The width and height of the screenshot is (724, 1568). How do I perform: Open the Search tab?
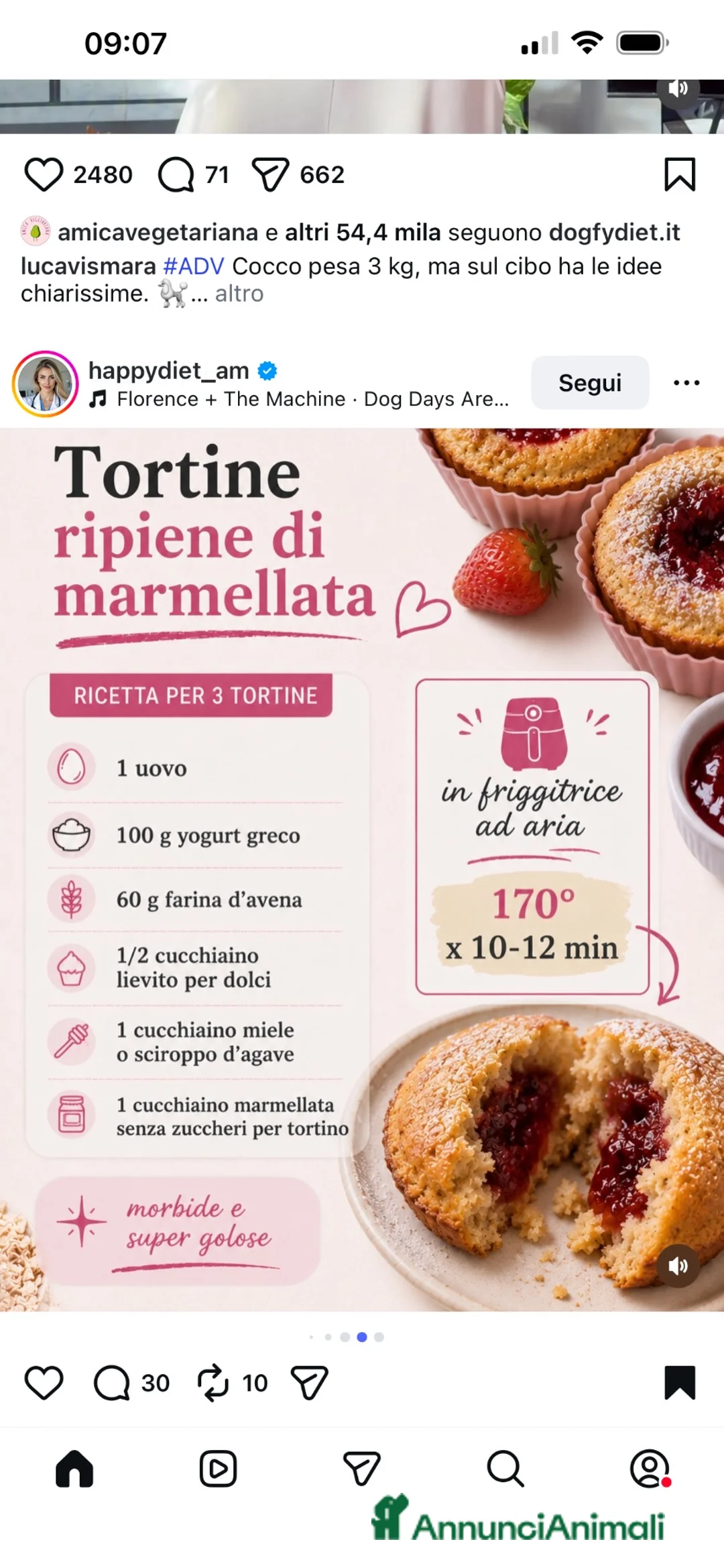tap(505, 1469)
